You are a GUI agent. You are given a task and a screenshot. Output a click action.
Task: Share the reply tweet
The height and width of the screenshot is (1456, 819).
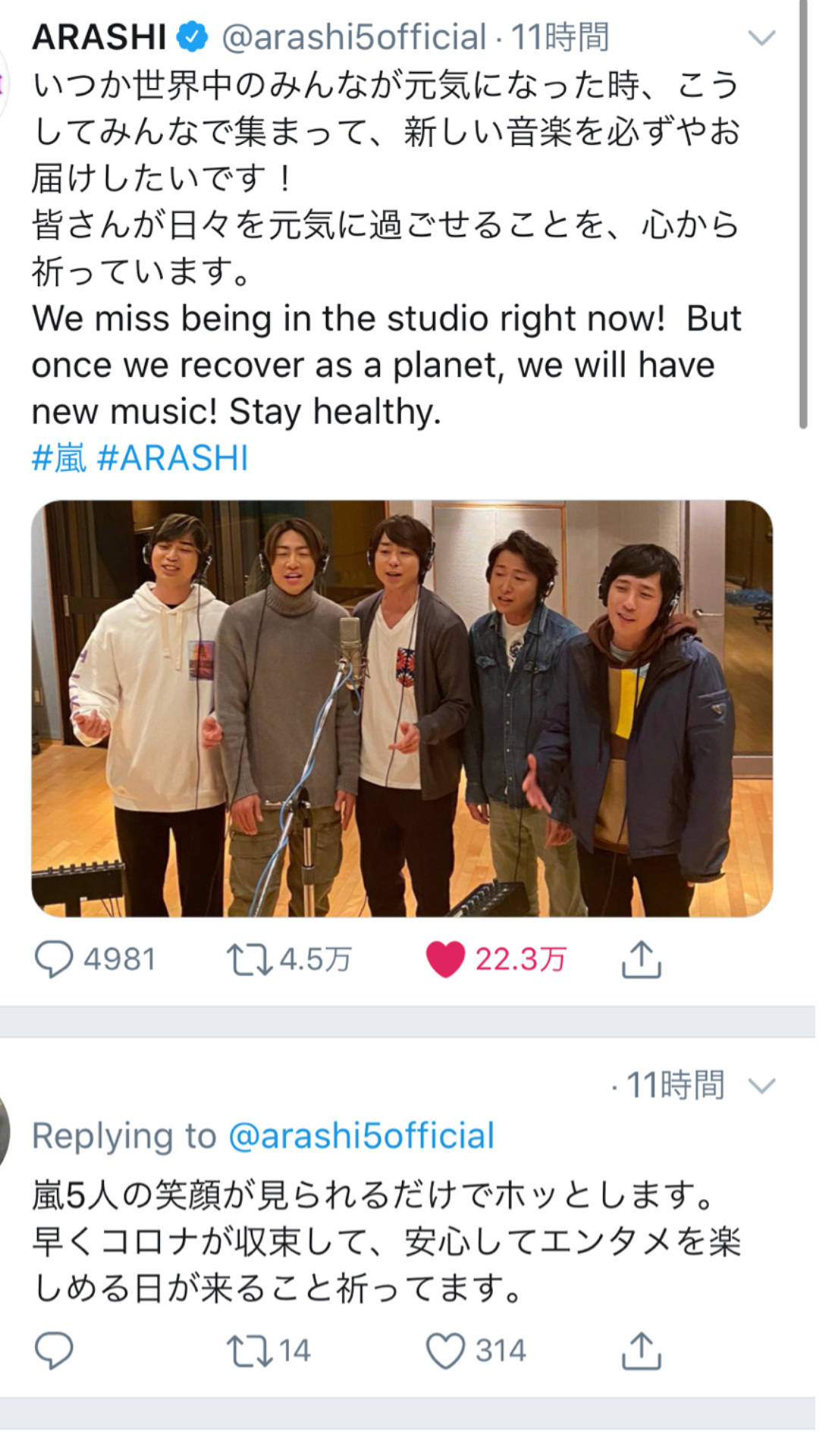[642, 1351]
